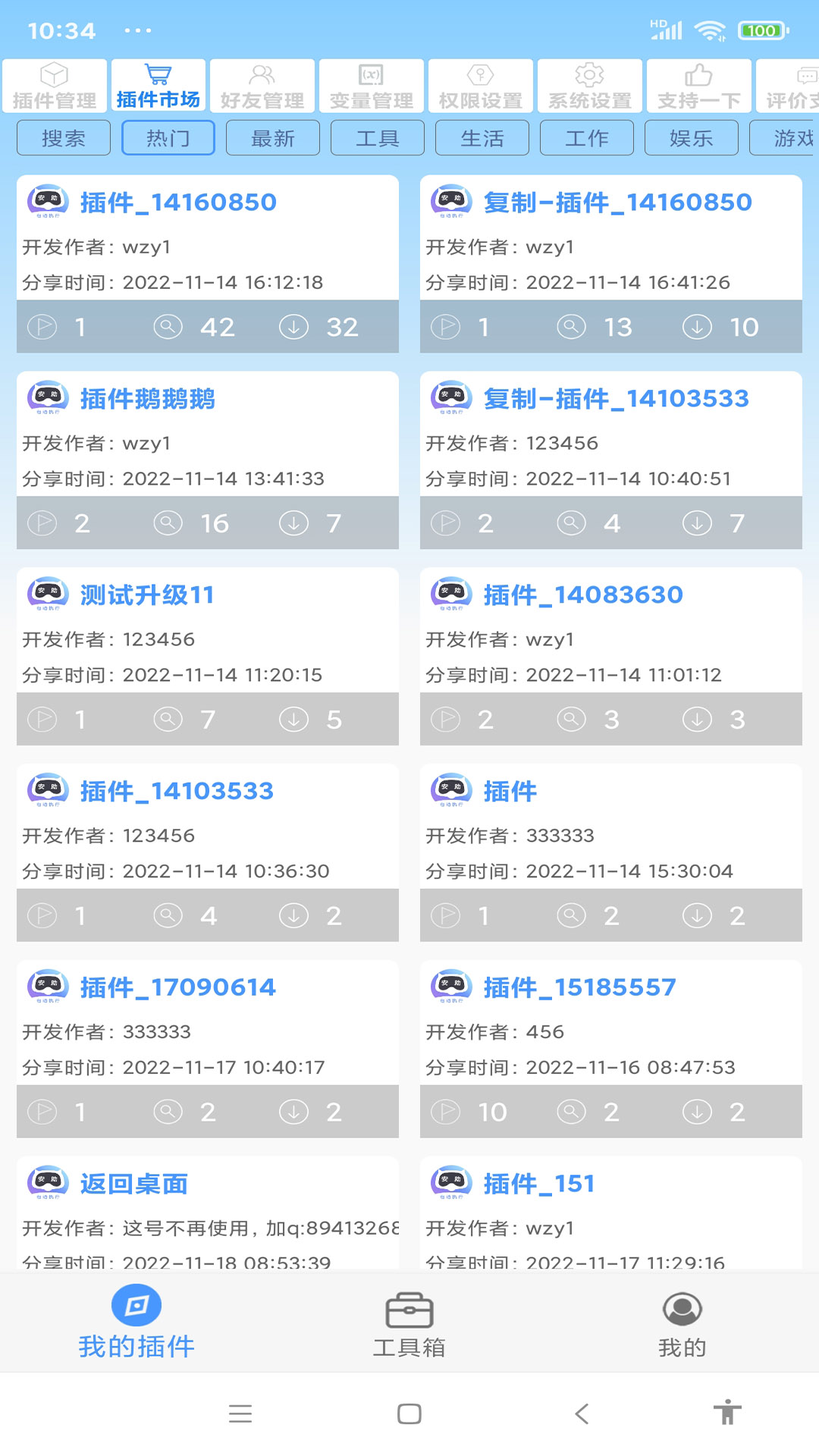This screenshot has width=819, height=1456.
Task: Switch to 工具箱 bottom tab
Action: point(409,1324)
